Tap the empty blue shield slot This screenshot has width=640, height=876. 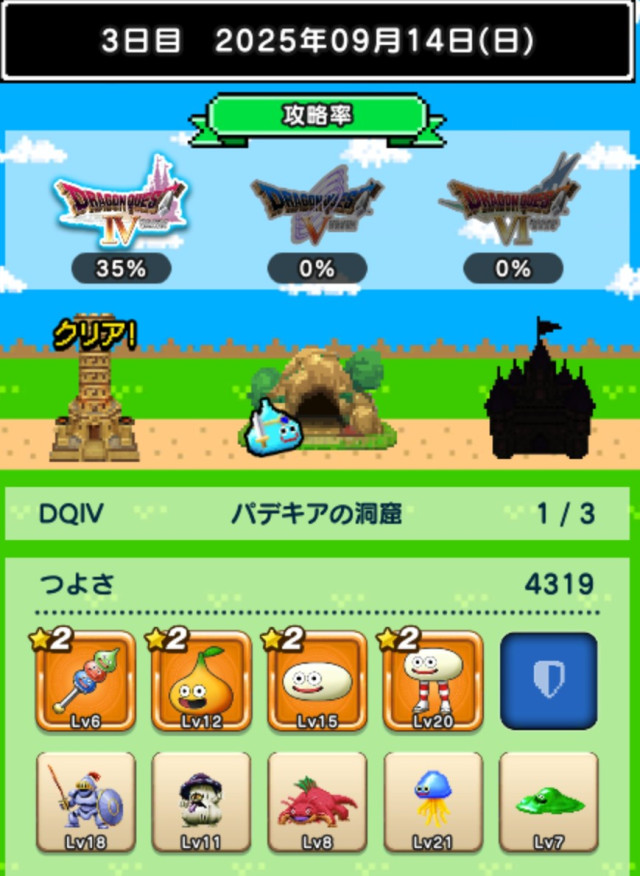point(548,681)
